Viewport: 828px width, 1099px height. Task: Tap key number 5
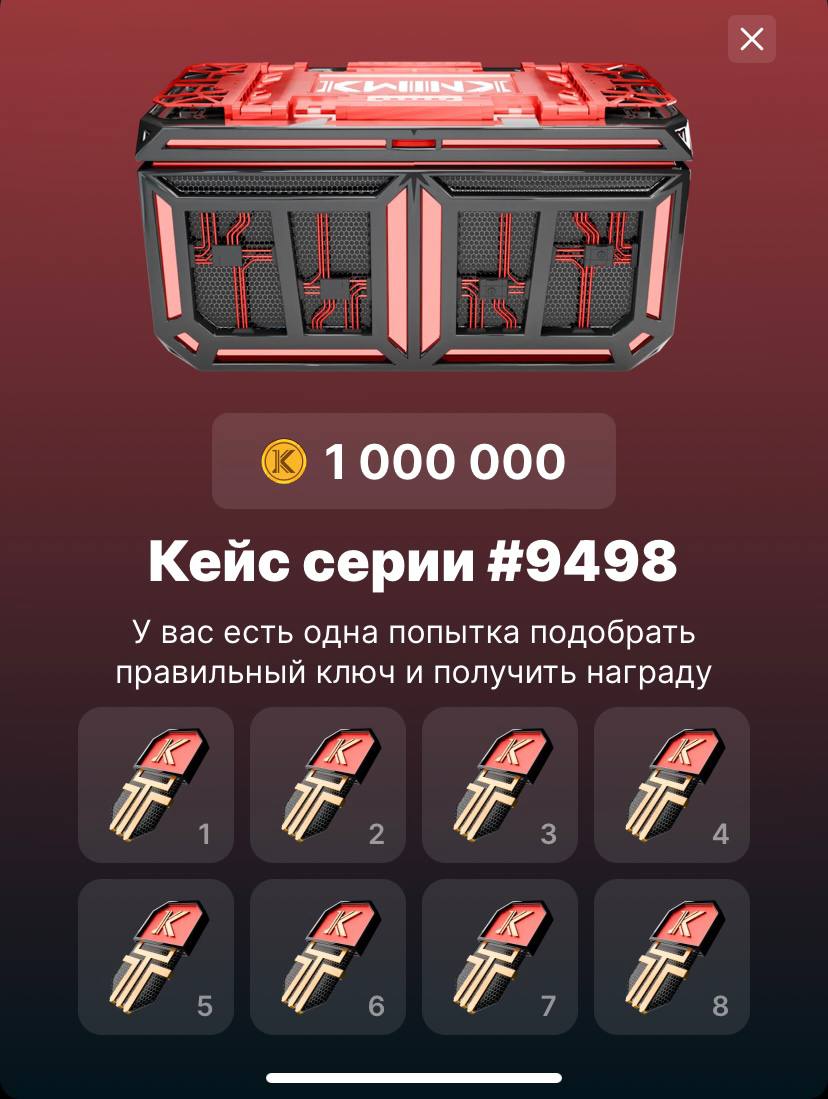click(x=156, y=957)
